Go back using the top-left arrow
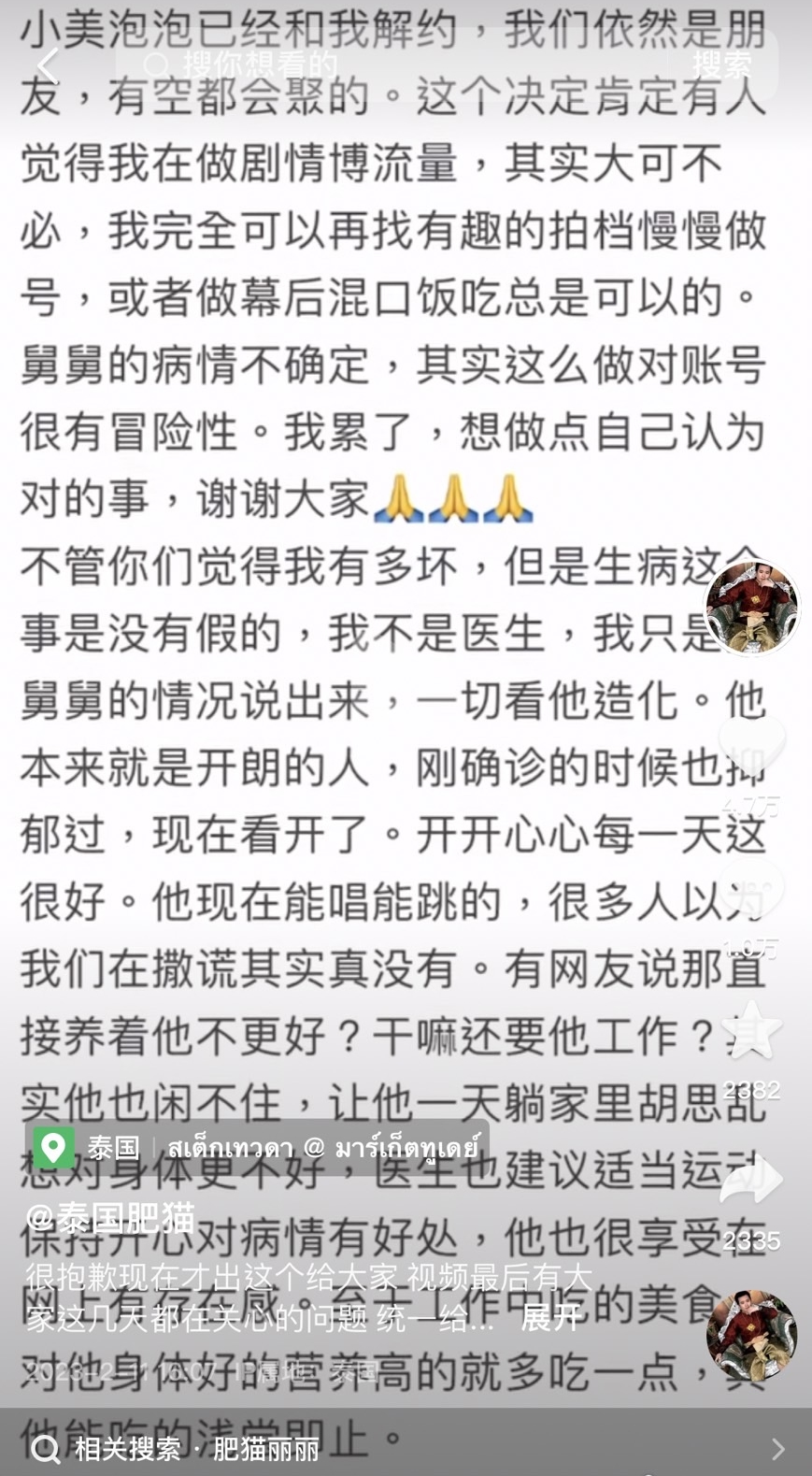 (45, 65)
